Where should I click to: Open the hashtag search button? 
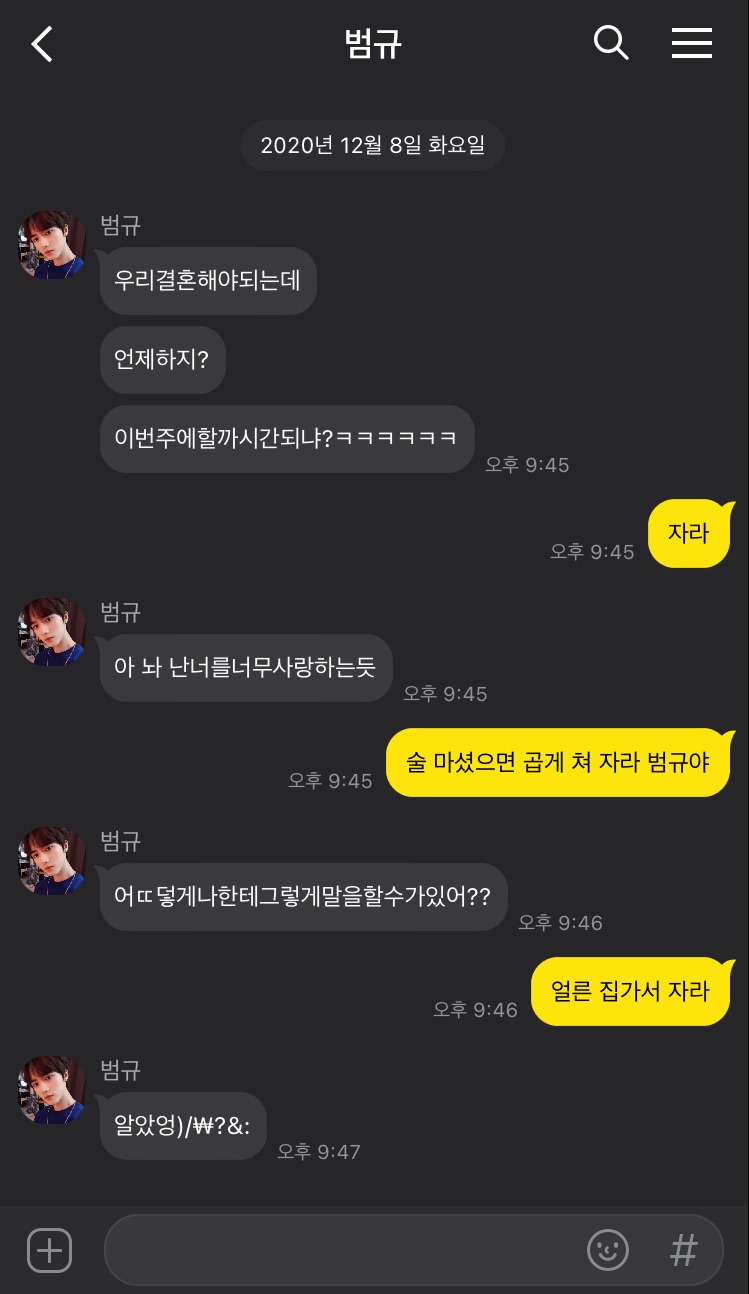pos(683,1250)
